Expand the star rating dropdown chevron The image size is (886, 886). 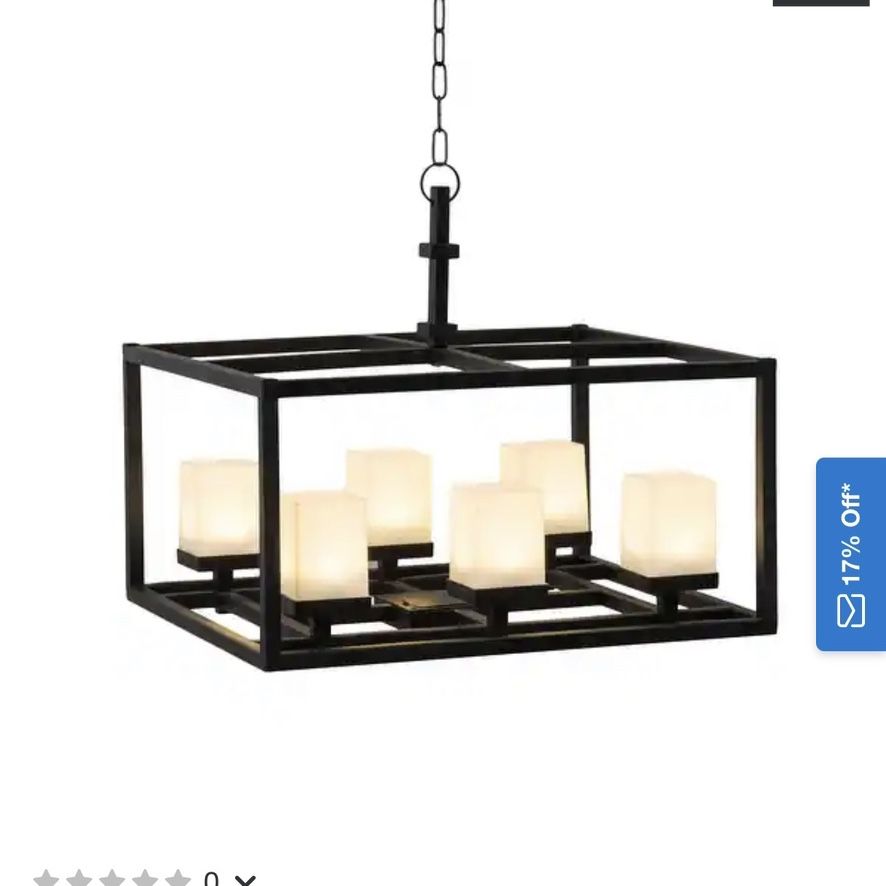tap(245, 879)
